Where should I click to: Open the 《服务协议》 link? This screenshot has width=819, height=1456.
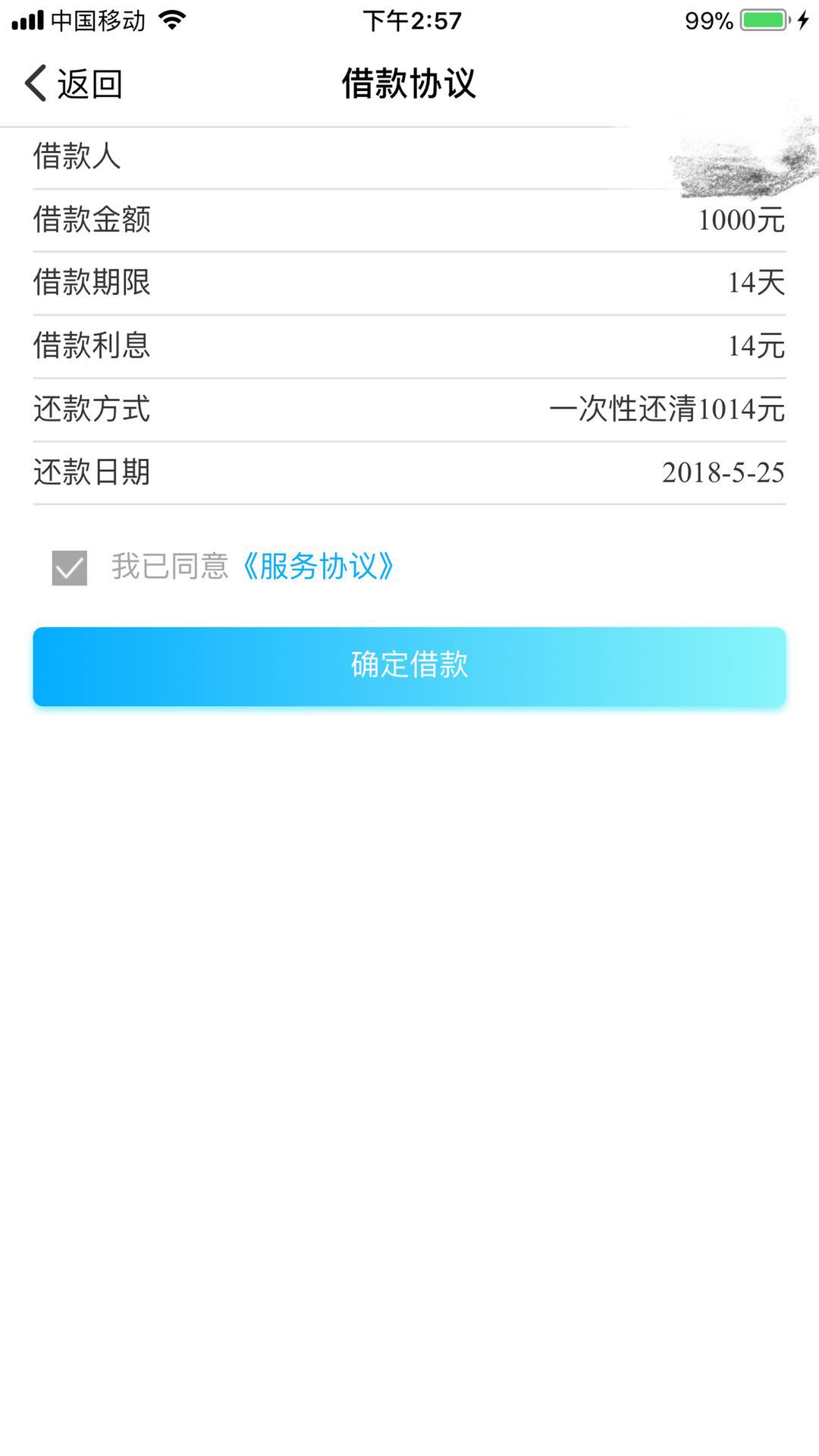pos(317,566)
